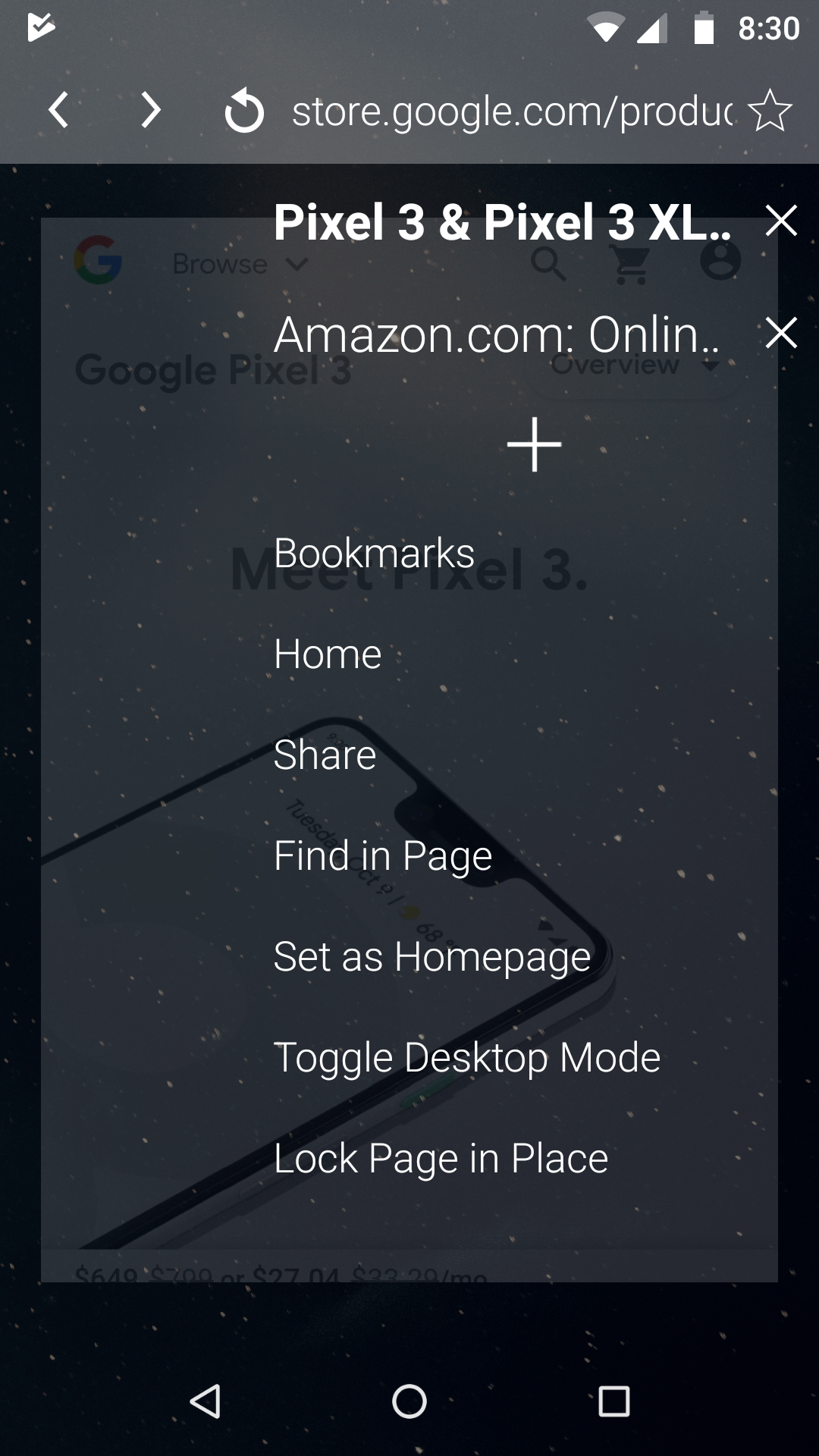Open Bookmarks
819x1456 pixels.
[x=374, y=553]
